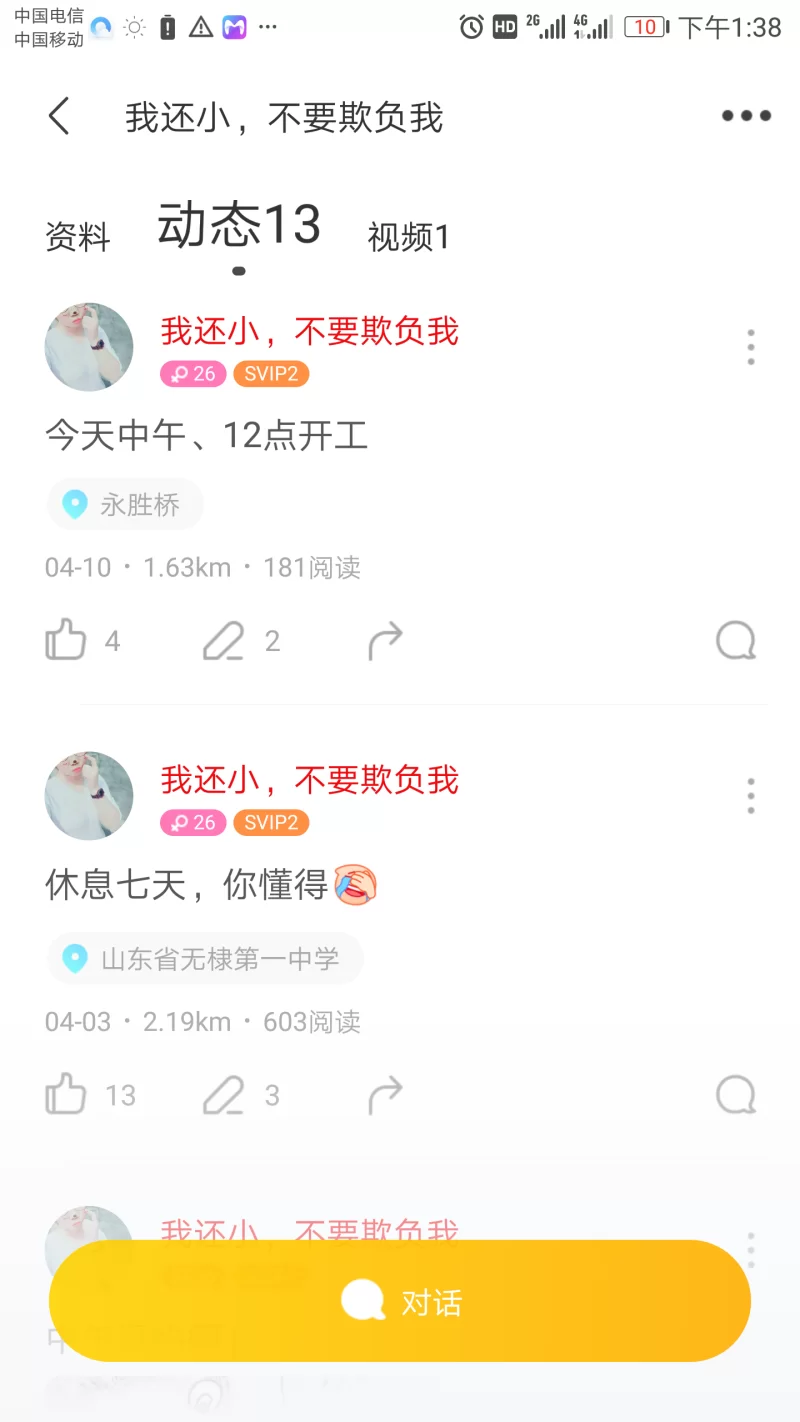Screen dimensions: 800x1422
Task: Tap the yellow 对话 button
Action: [x=400, y=1301]
